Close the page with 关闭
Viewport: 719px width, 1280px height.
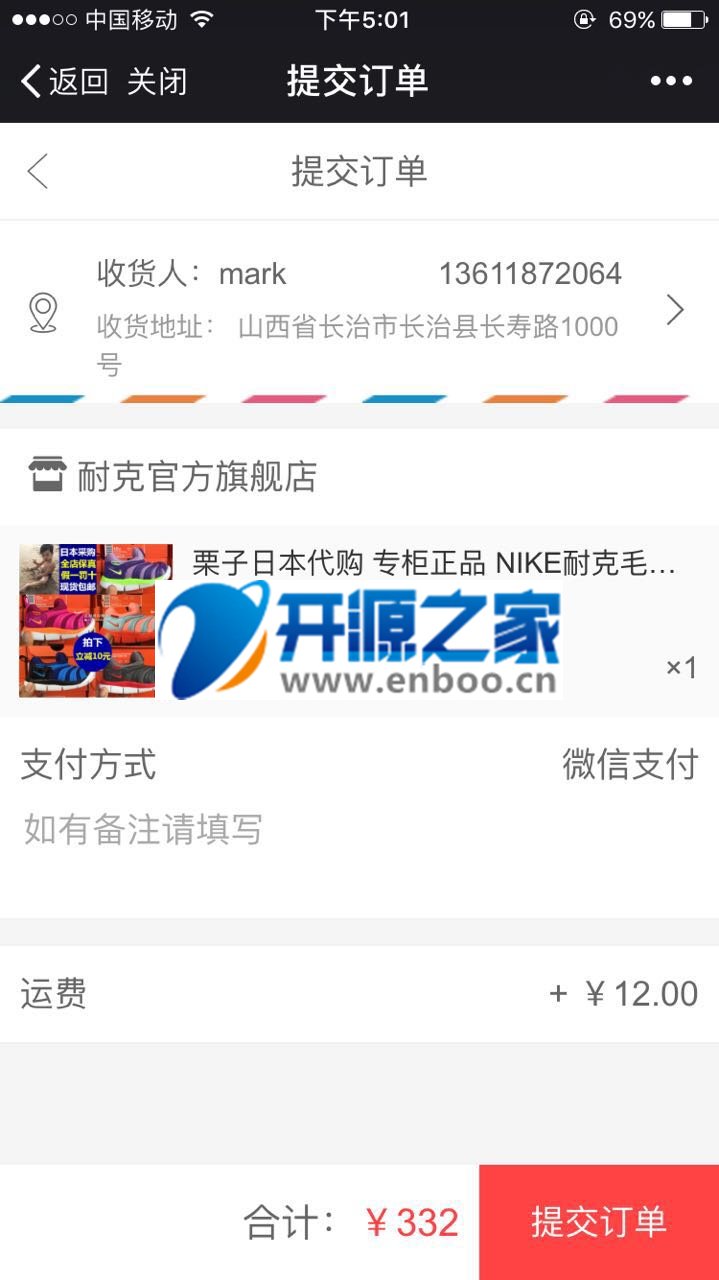click(x=157, y=81)
